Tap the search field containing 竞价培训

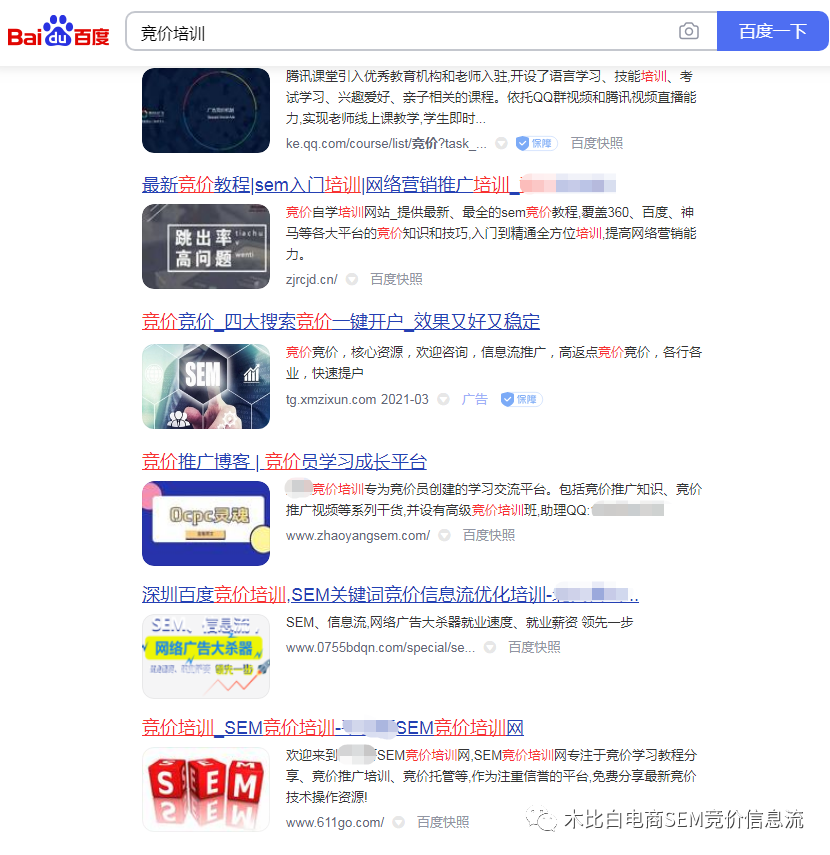[400, 32]
